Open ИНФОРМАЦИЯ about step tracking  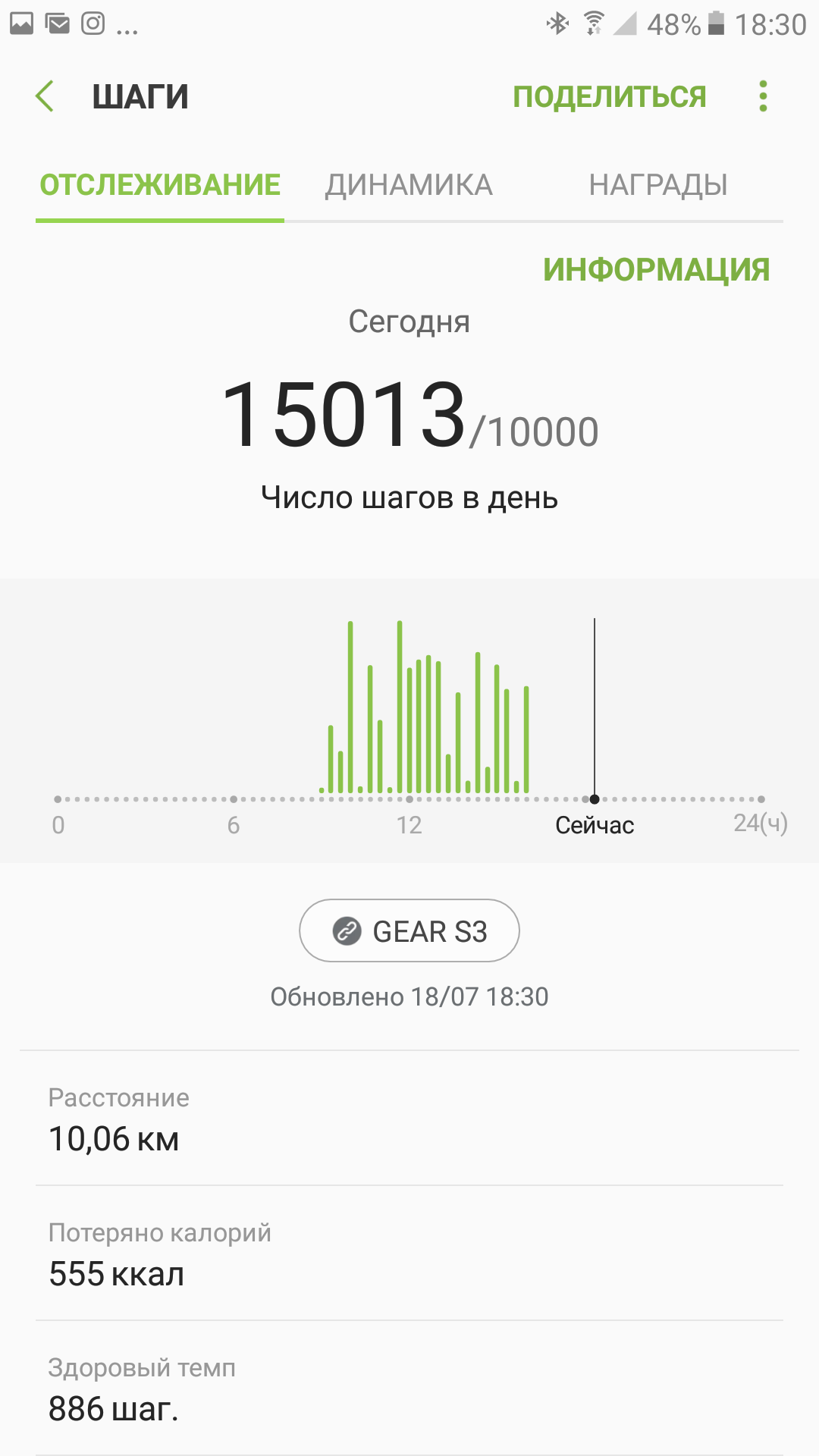pos(656,270)
